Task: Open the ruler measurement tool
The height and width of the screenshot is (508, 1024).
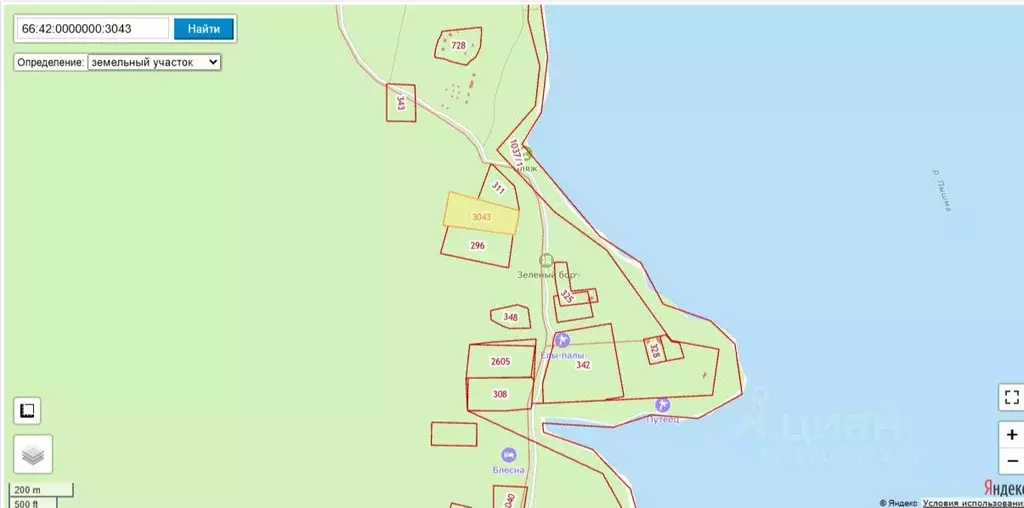Action: pos(28,410)
